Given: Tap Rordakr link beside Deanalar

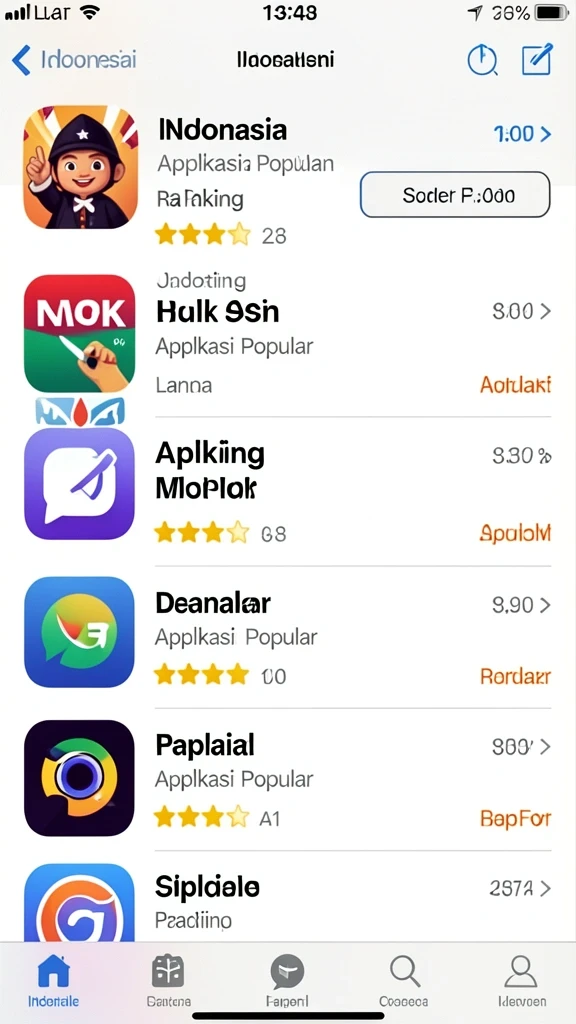Looking at the screenshot, I should [x=515, y=677].
